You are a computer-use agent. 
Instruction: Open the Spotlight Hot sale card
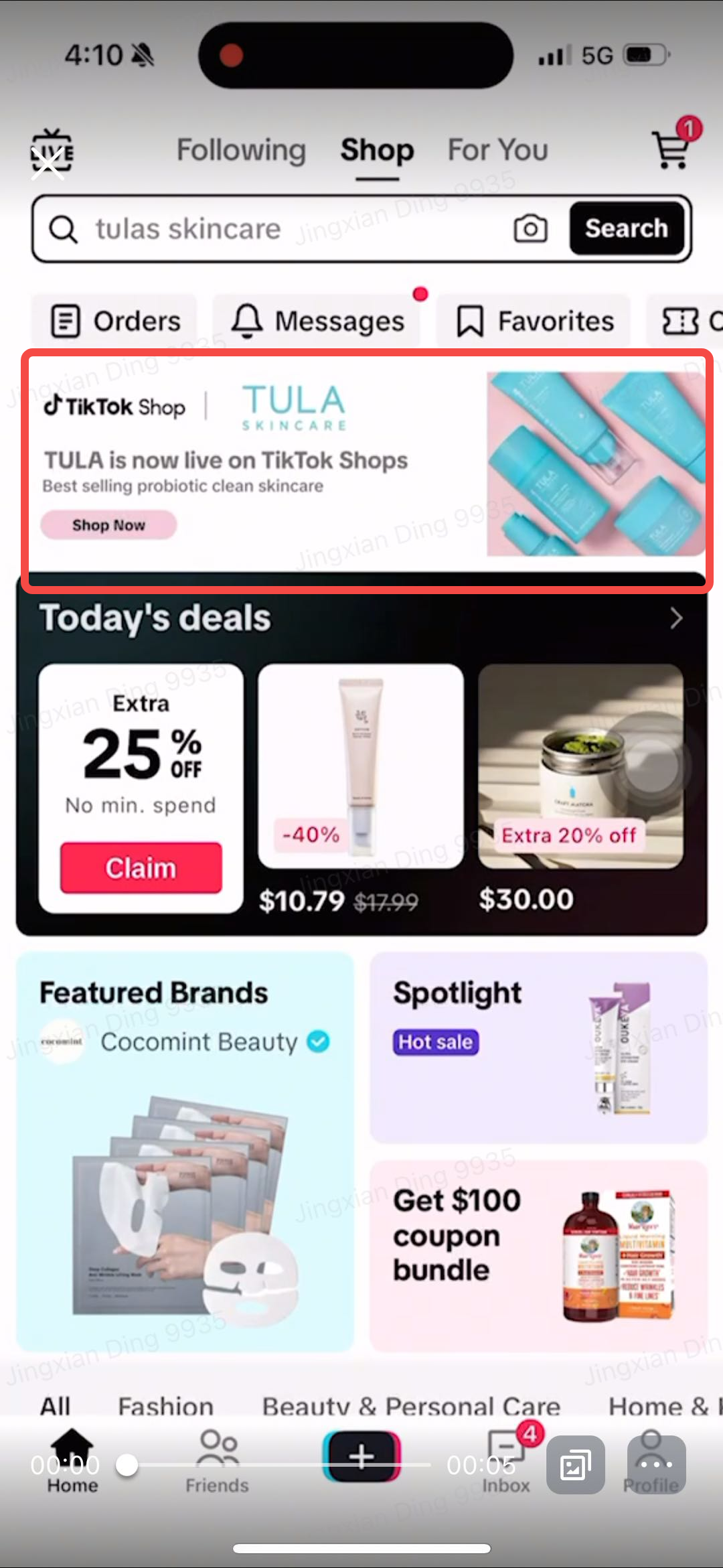coord(538,1047)
